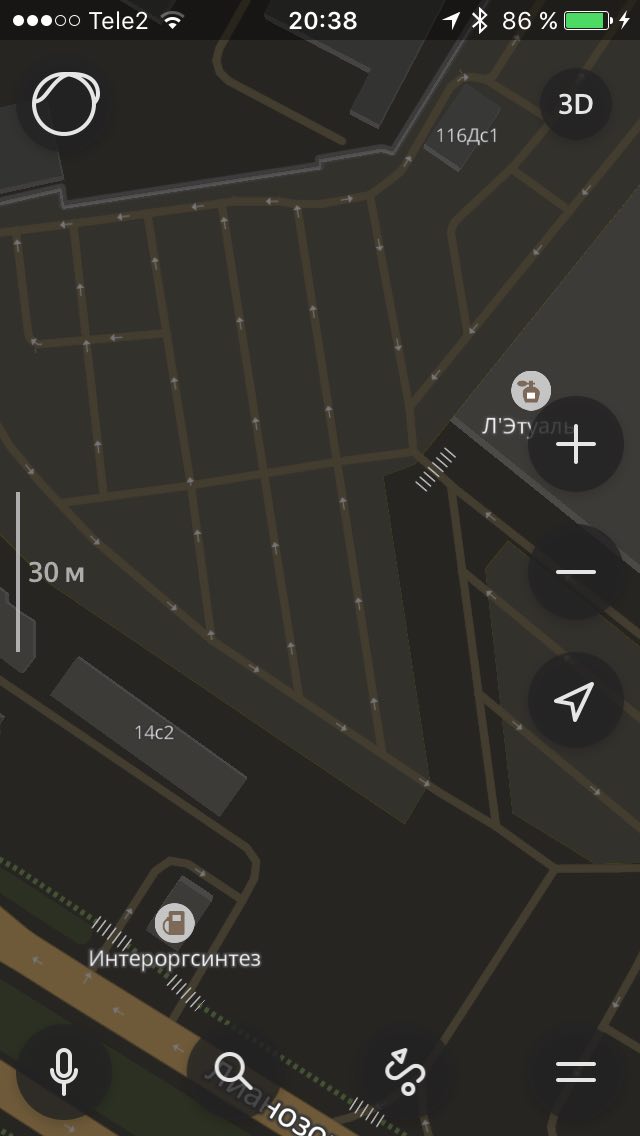Image resolution: width=640 pixels, height=1136 pixels.
Task: Open the map search
Action: [234, 1072]
